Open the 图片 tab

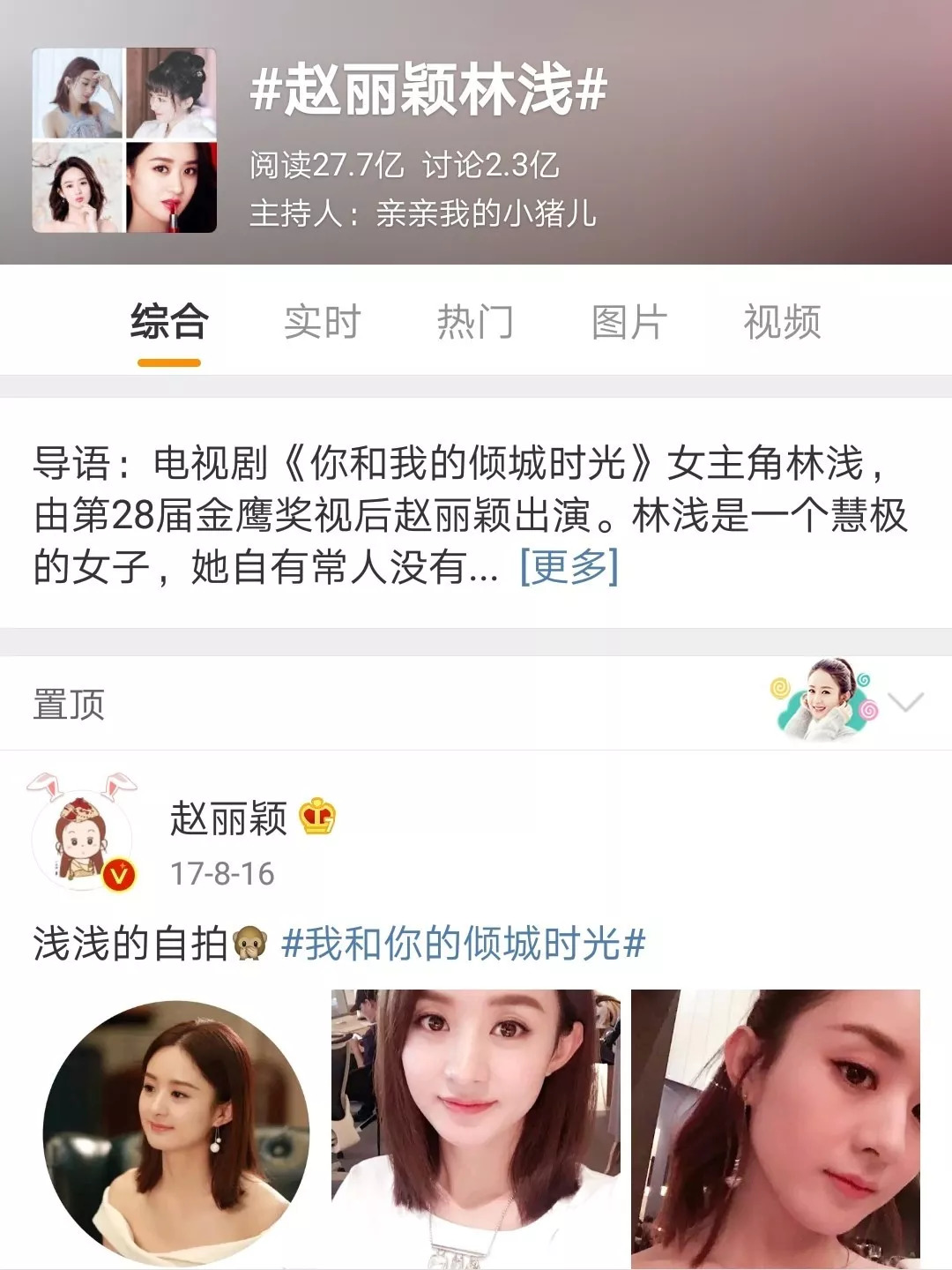(x=628, y=322)
